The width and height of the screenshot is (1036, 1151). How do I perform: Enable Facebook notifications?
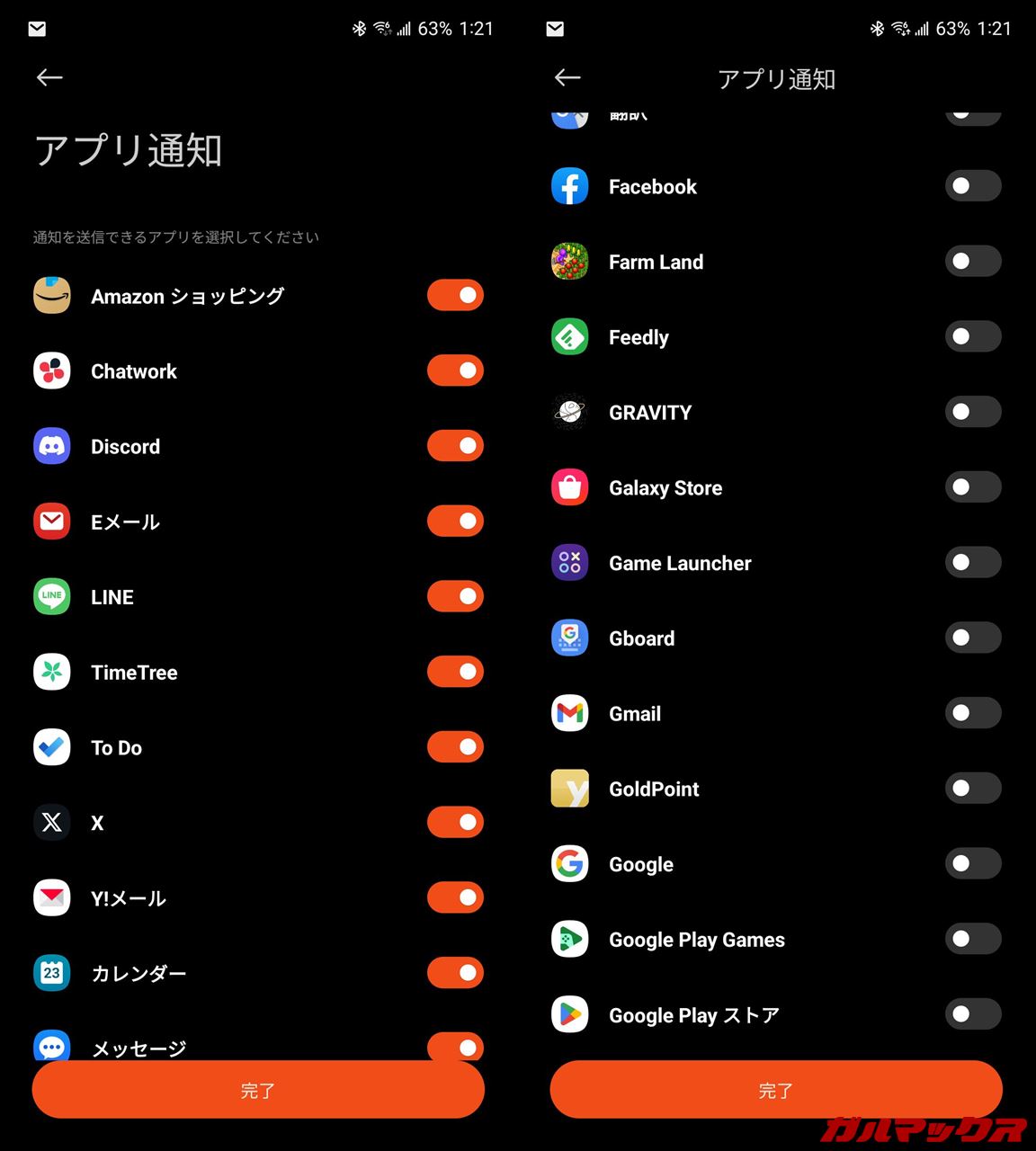point(973,186)
